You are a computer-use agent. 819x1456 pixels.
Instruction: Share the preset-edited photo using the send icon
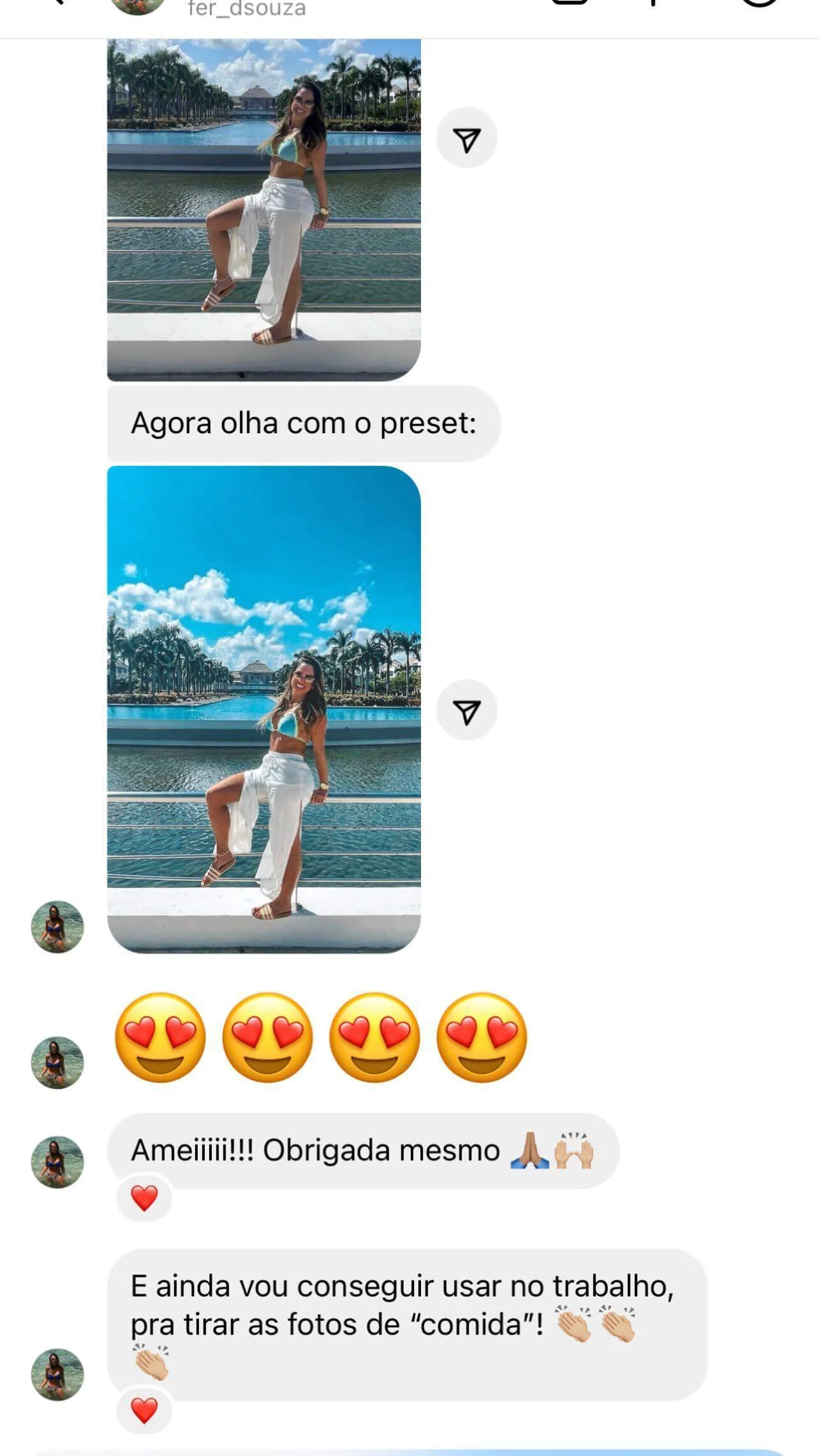(466, 711)
